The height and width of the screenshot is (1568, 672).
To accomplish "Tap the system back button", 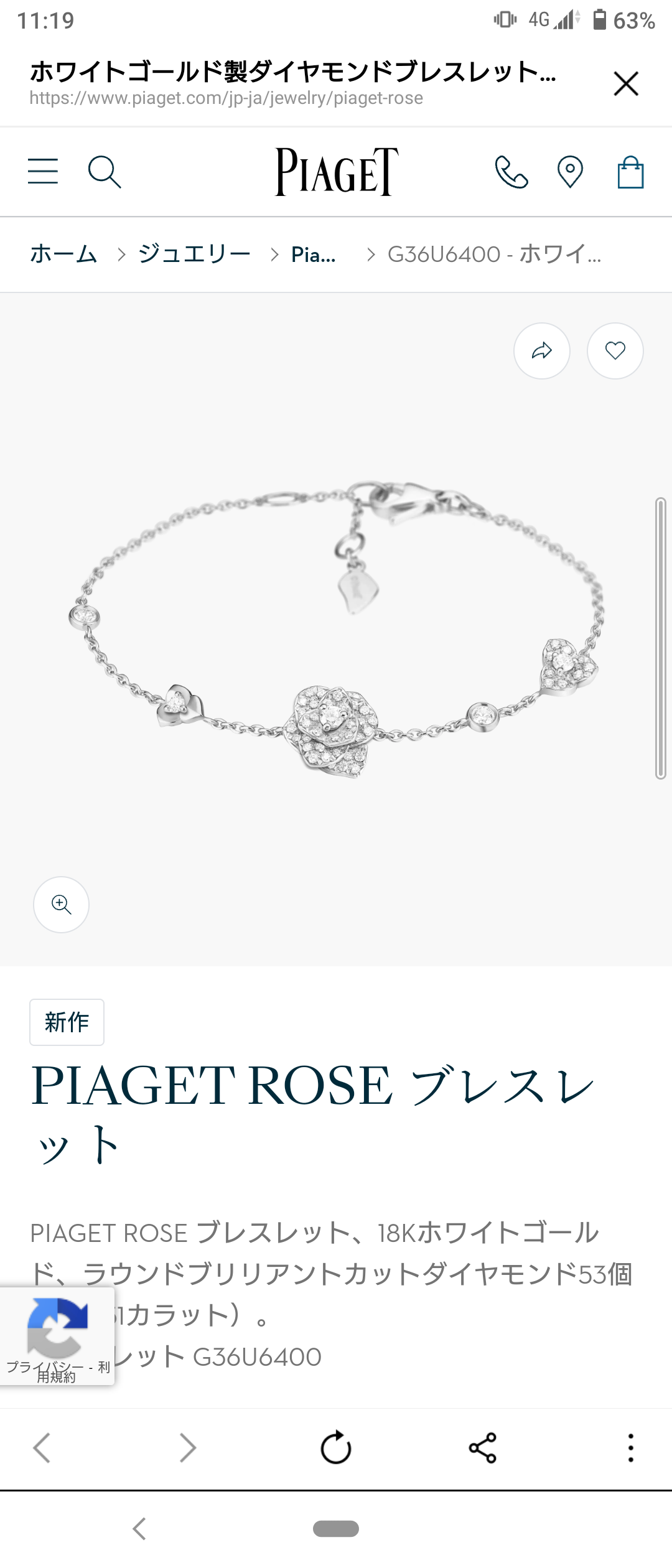I will point(139,1529).
